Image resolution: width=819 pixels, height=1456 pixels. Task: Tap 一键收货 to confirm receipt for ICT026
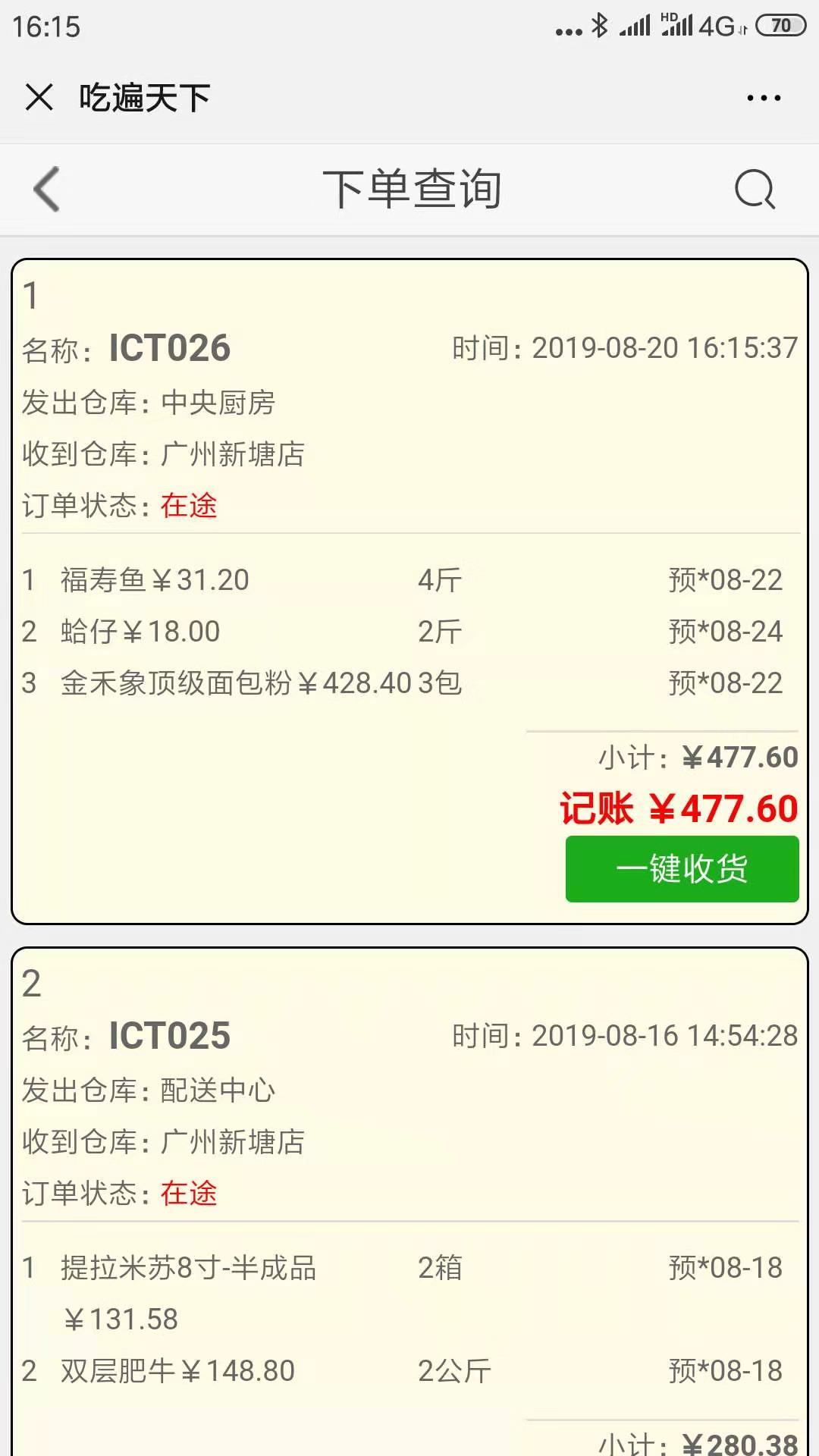[682, 869]
